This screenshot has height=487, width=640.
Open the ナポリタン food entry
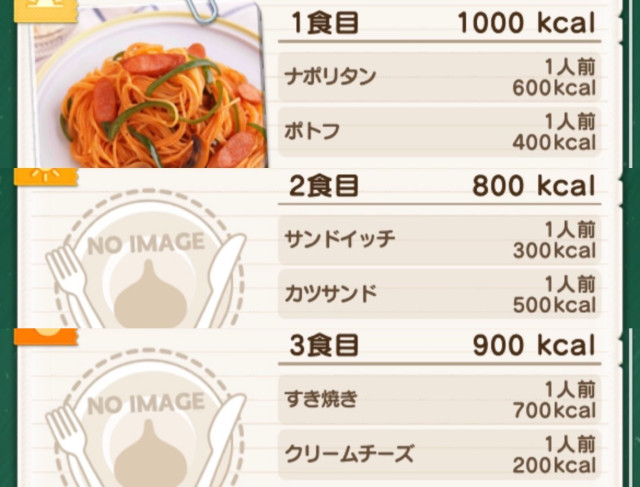click(438, 77)
